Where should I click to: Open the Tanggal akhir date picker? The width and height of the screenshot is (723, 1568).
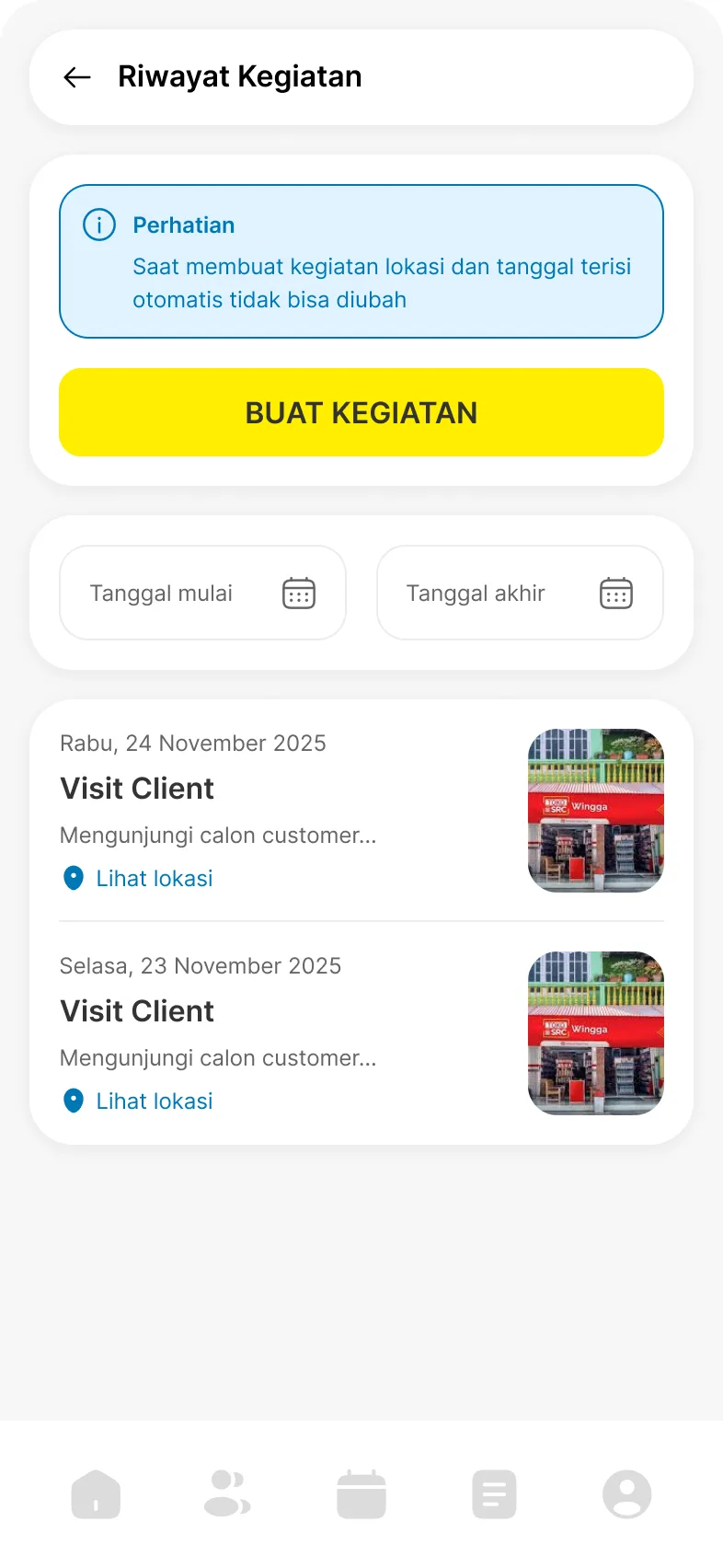(x=520, y=593)
